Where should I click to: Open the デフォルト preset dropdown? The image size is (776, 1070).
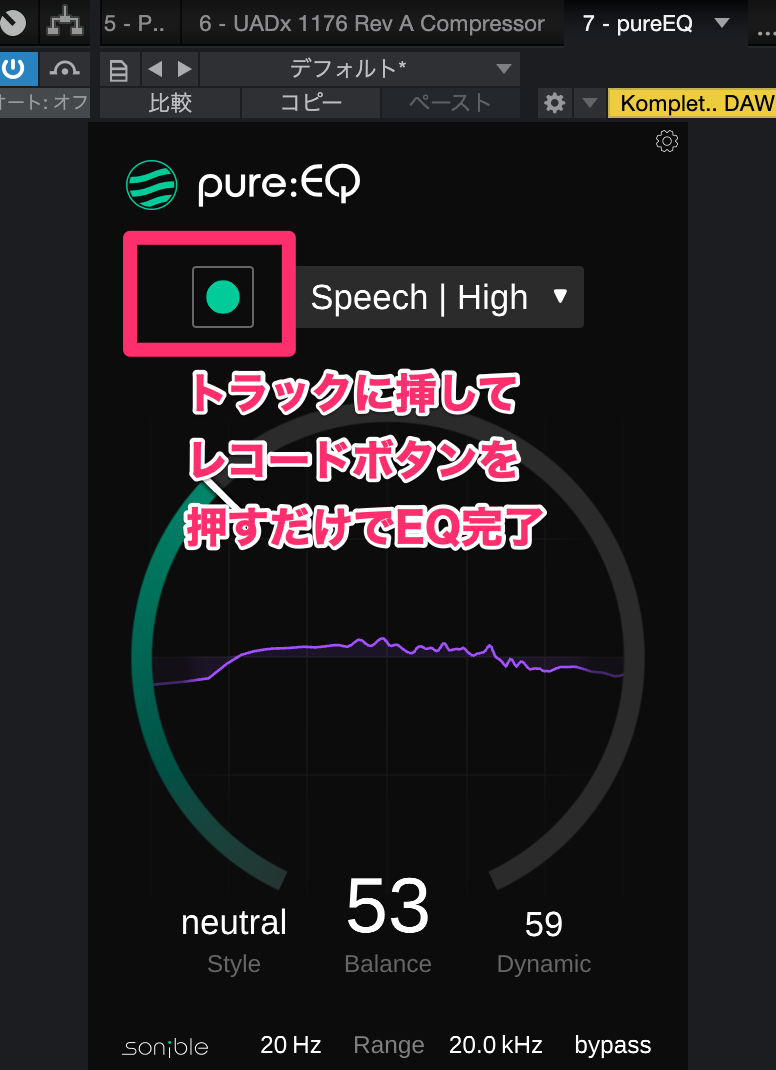point(360,69)
